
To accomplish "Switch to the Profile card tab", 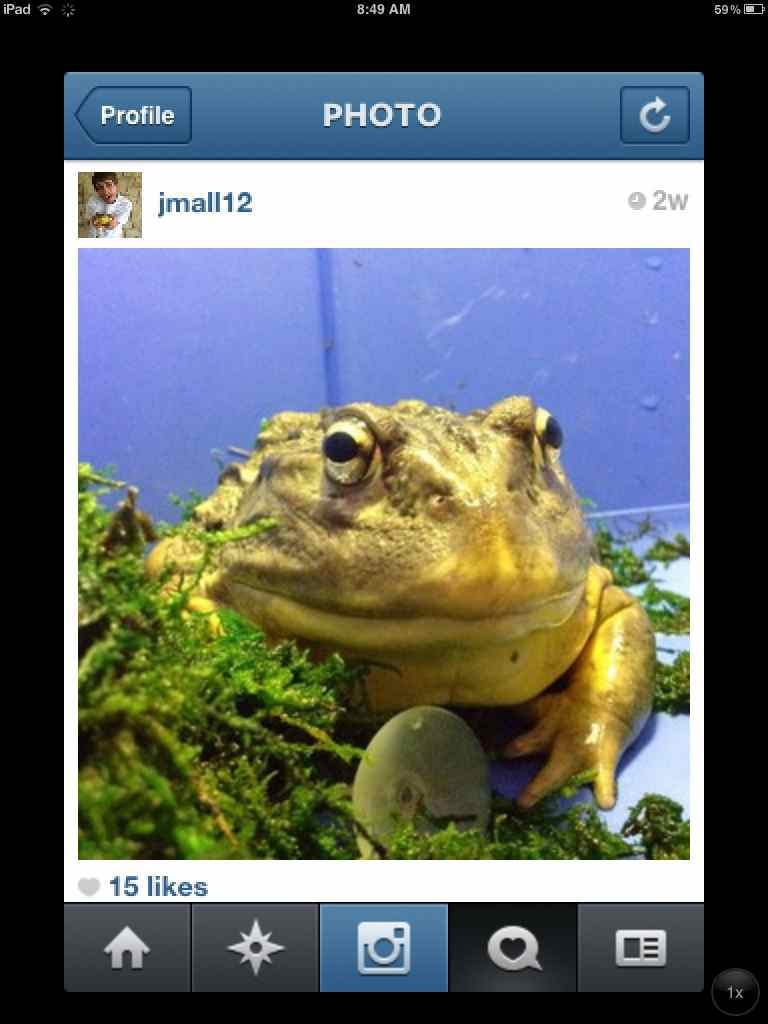I will click(x=640, y=948).
